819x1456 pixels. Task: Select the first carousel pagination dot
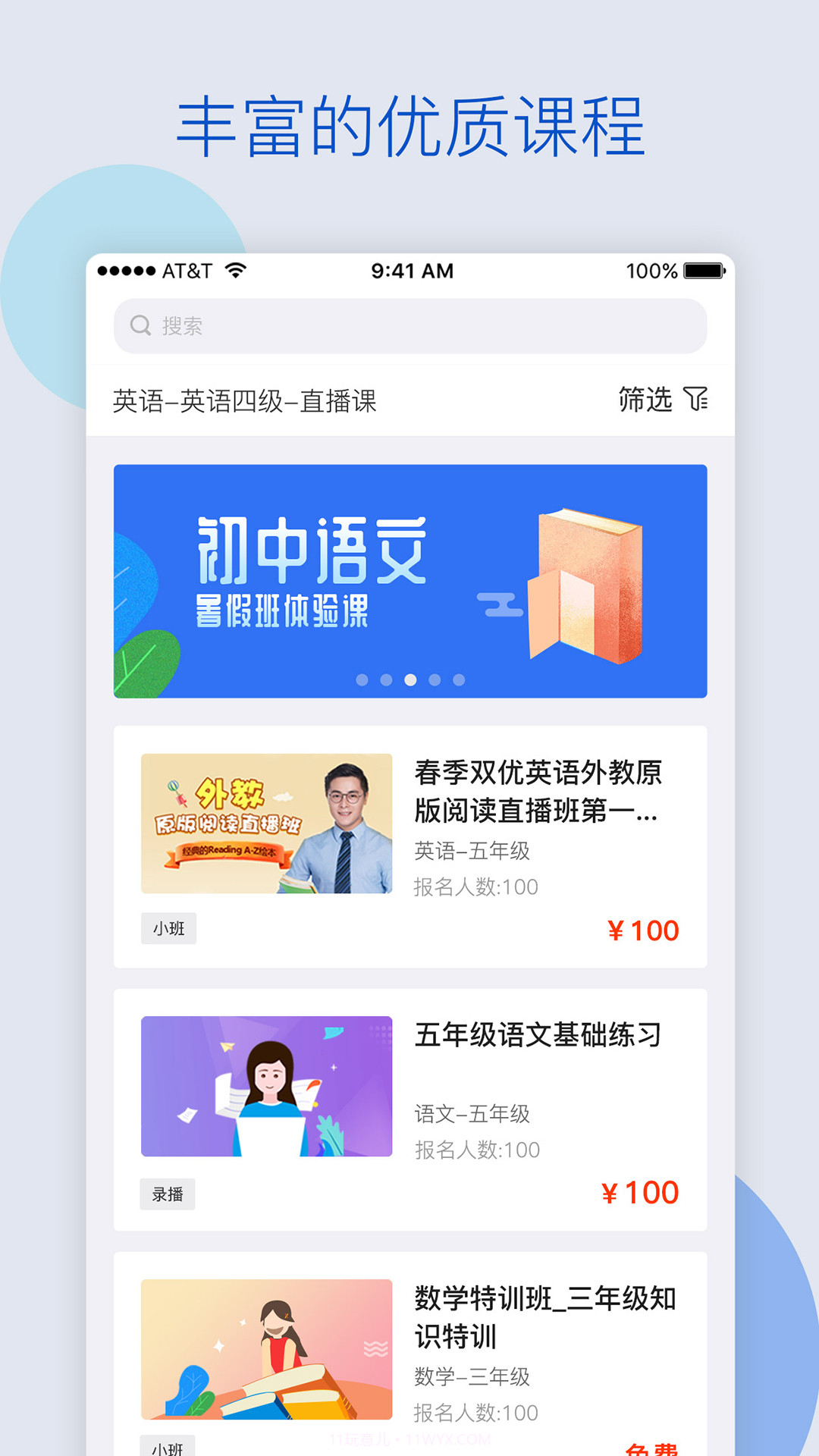click(x=361, y=680)
